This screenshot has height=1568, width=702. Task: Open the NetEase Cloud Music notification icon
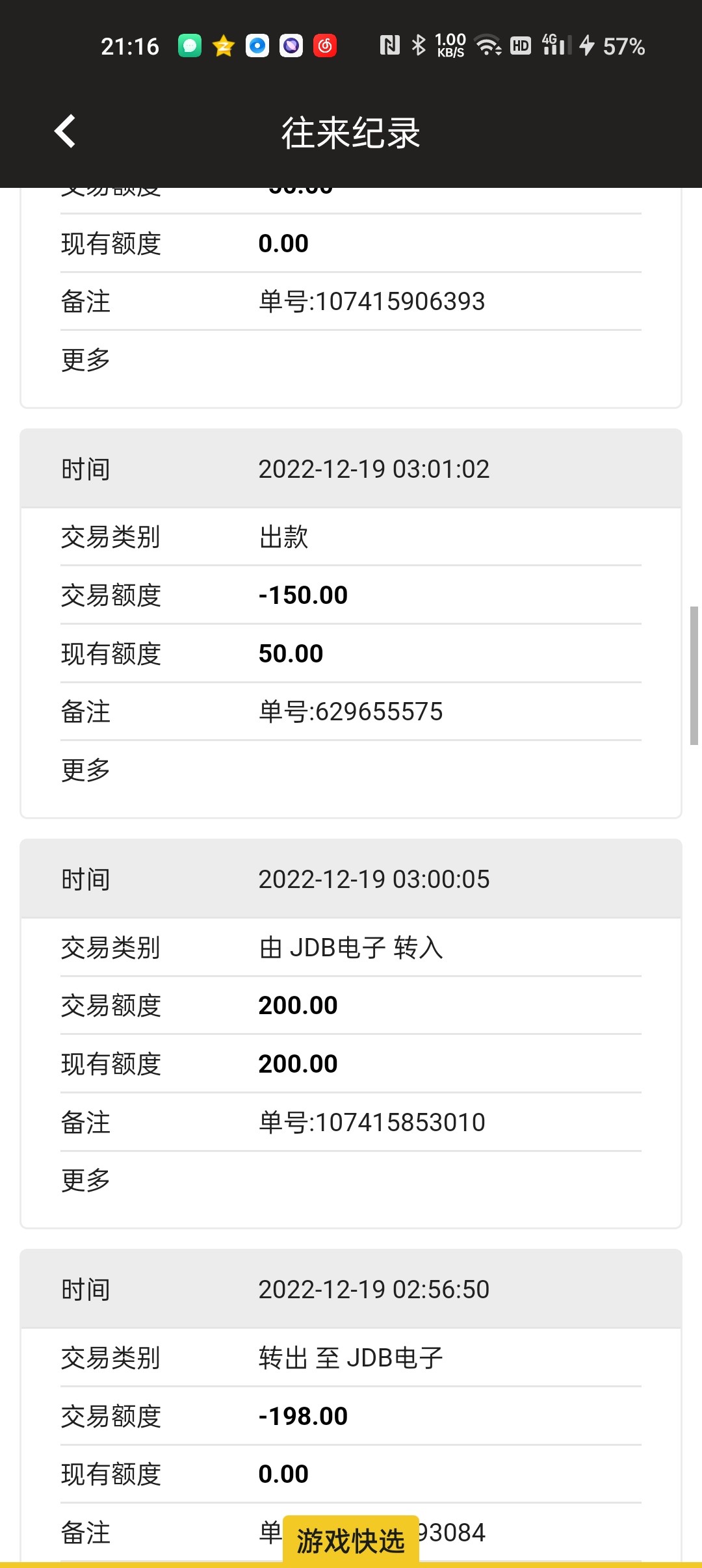(326, 46)
